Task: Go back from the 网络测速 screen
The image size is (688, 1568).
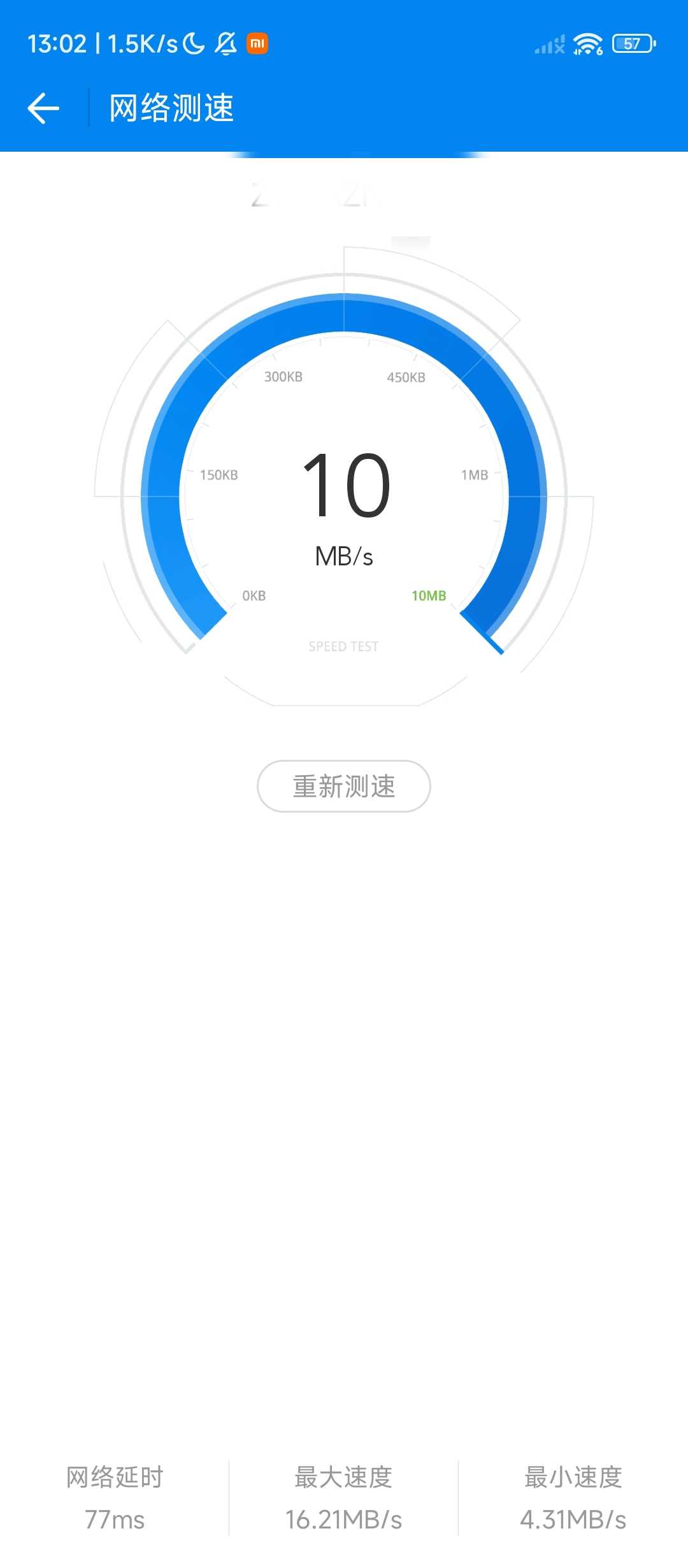Action: coord(43,108)
